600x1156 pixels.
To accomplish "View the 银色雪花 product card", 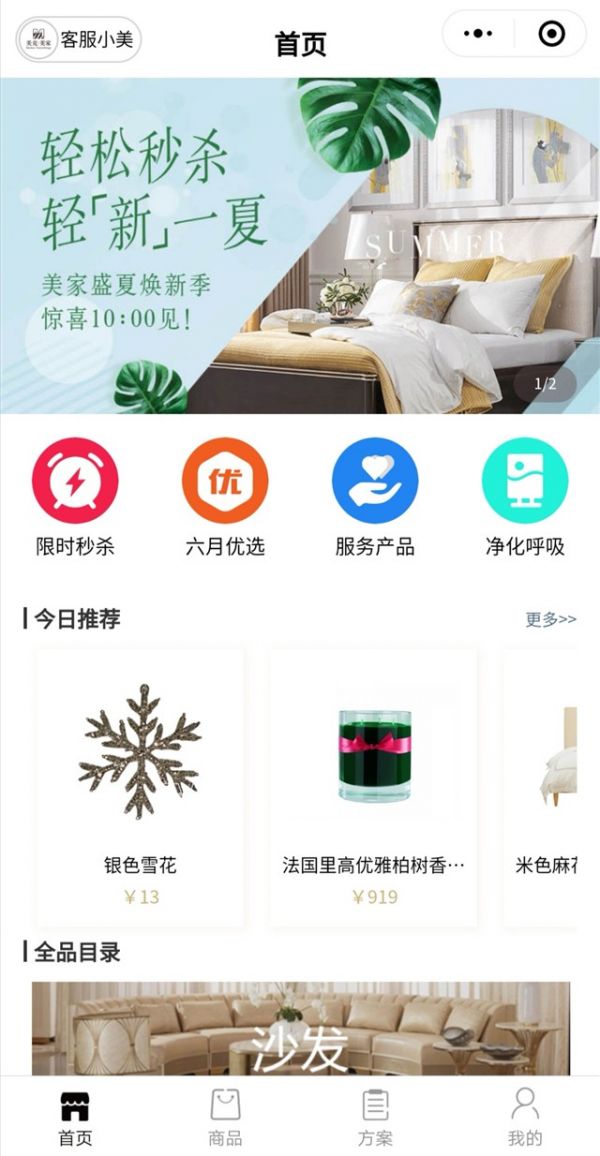I will click(140, 787).
